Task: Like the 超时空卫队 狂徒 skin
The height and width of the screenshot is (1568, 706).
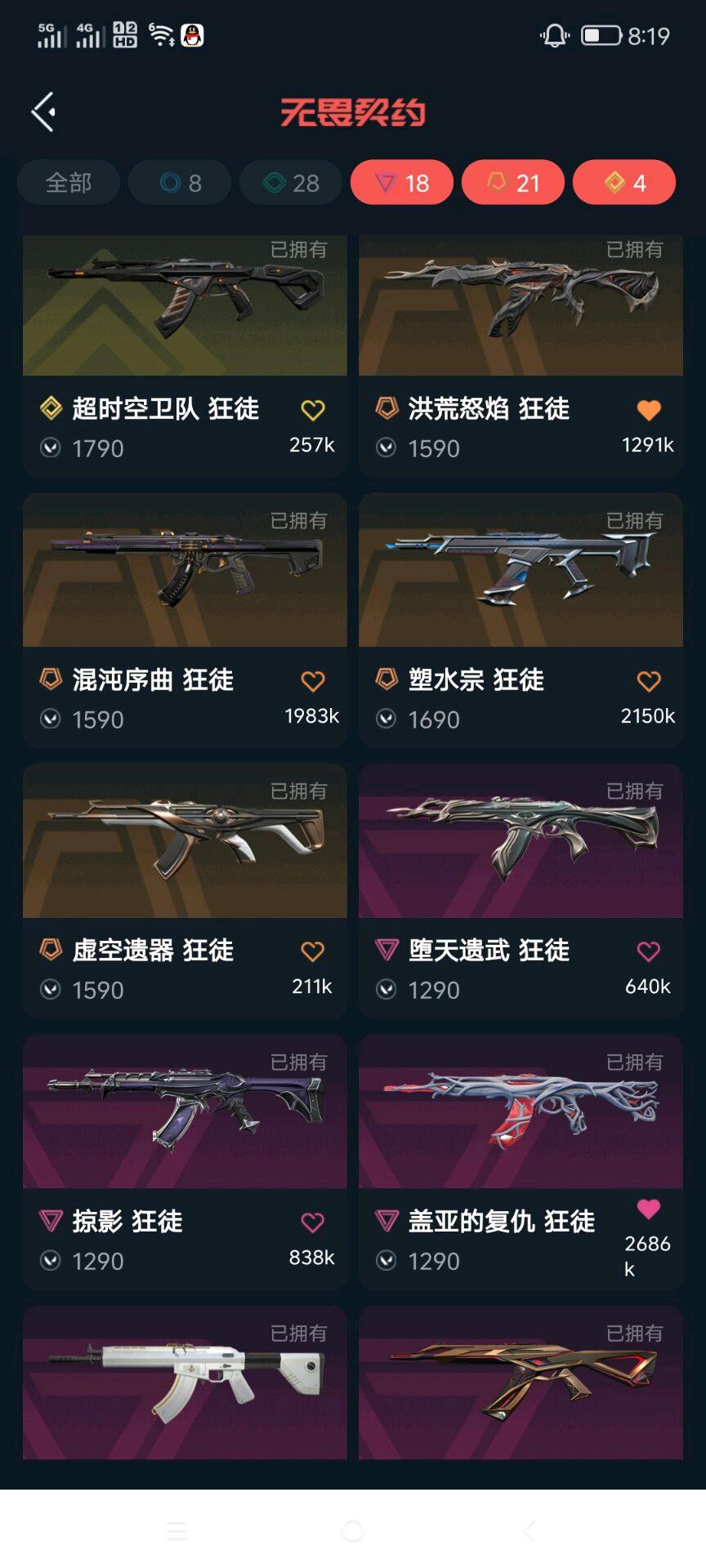Action: (x=313, y=410)
